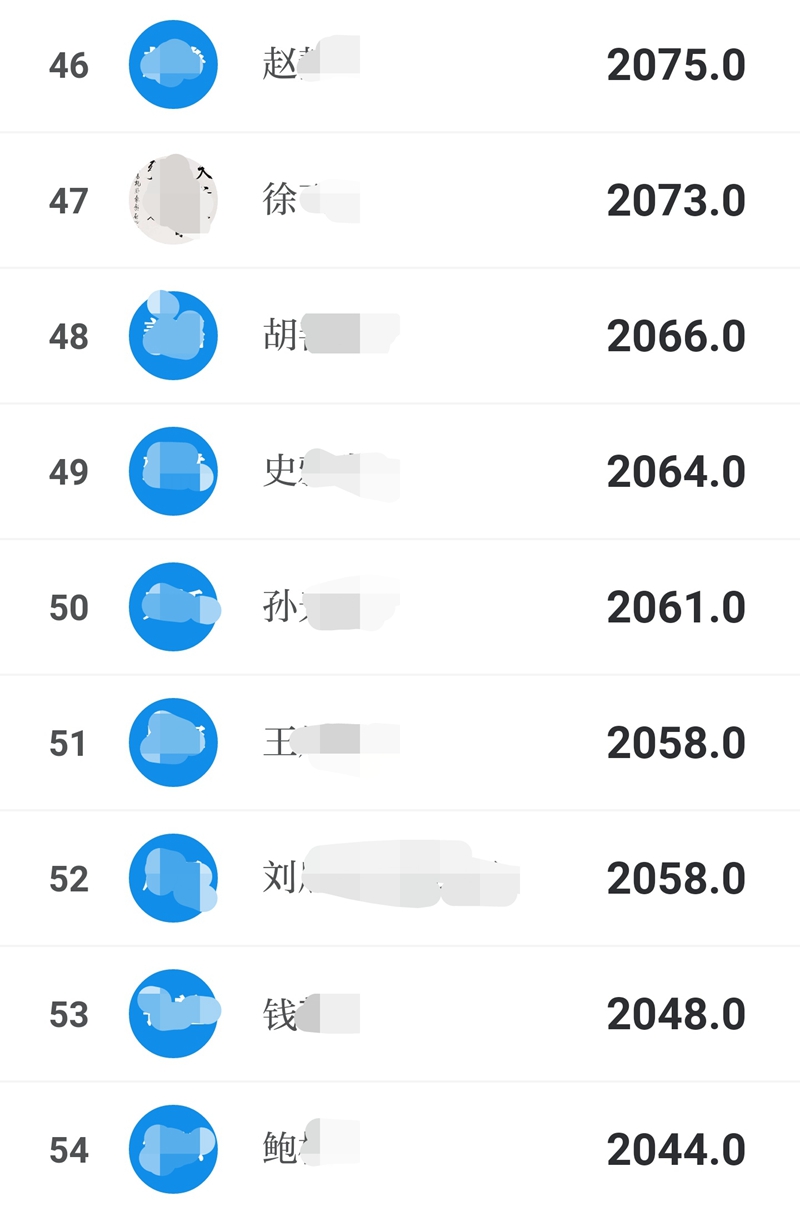This screenshot has width=800, height=1216.
Task: Open the avatar of rank 54 player 鲍
Action: 173,1149
